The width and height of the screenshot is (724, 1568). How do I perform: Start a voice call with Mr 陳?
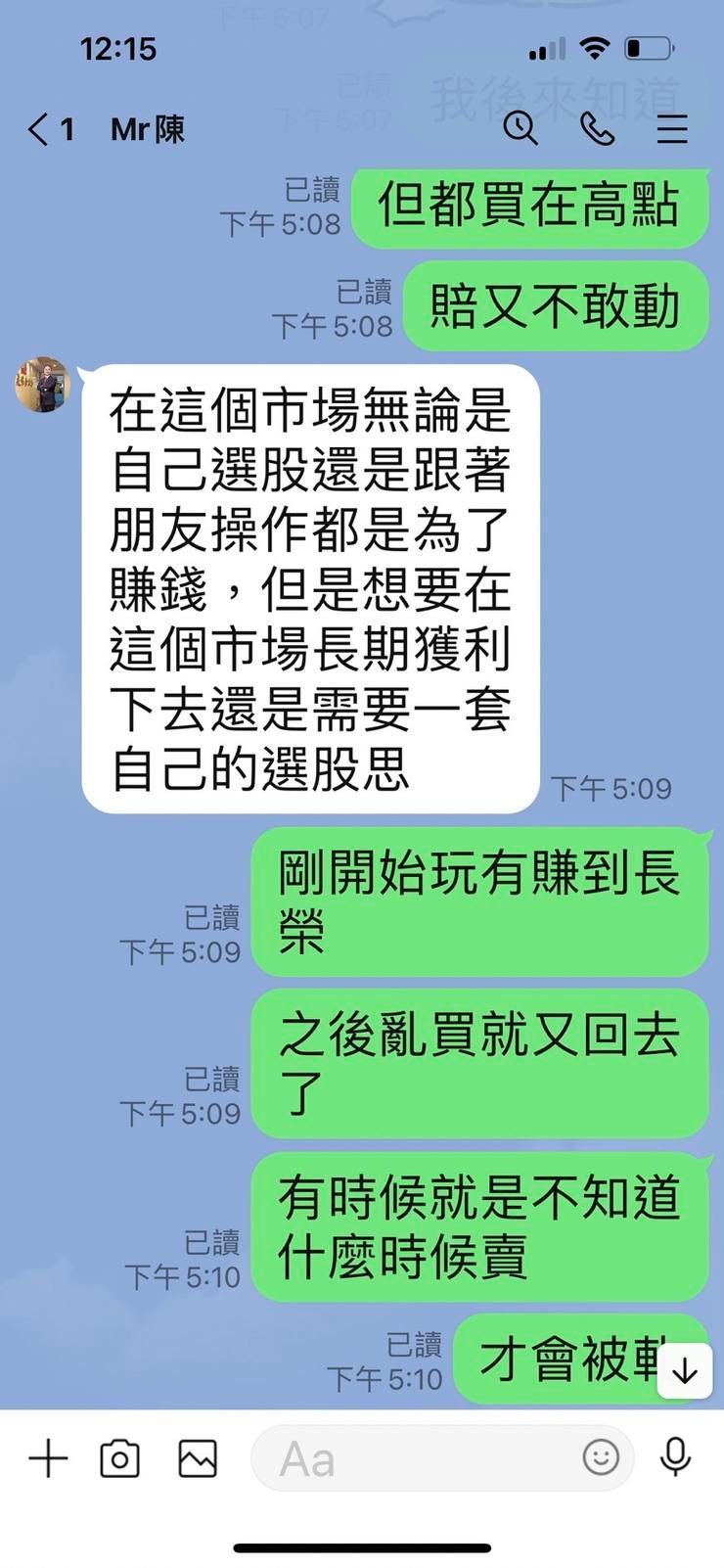pyautogui.click(x=597, y=128)
